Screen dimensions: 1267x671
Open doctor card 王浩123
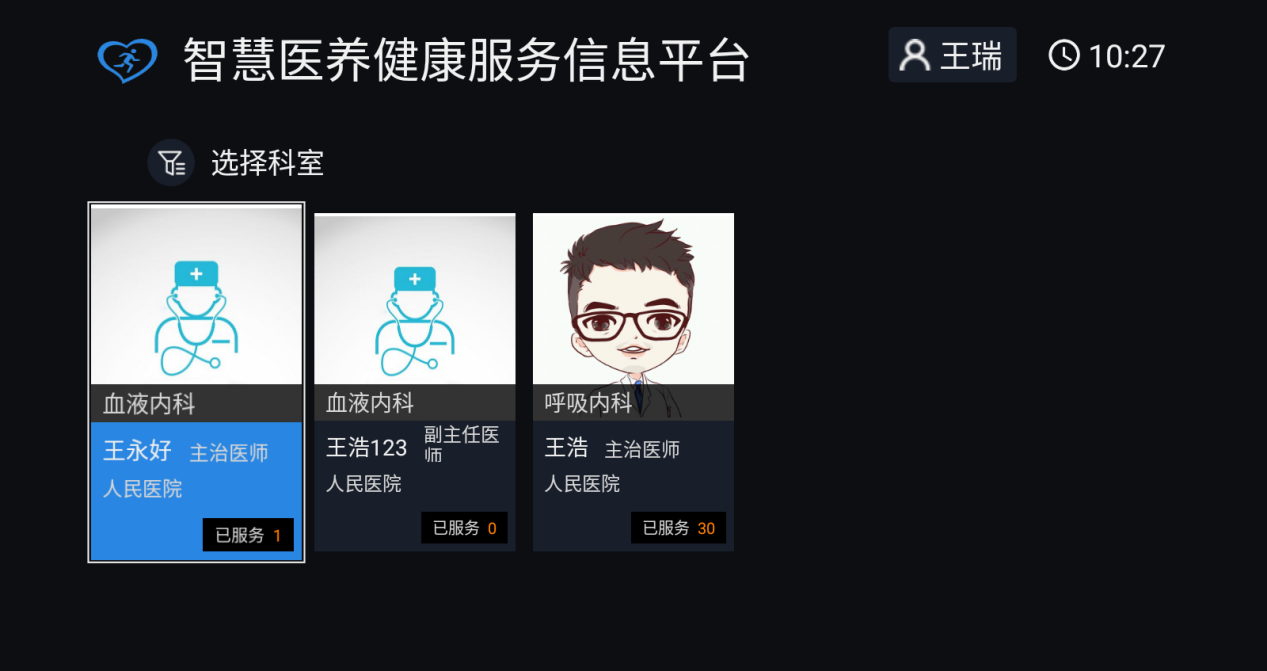tap(414, 382)
